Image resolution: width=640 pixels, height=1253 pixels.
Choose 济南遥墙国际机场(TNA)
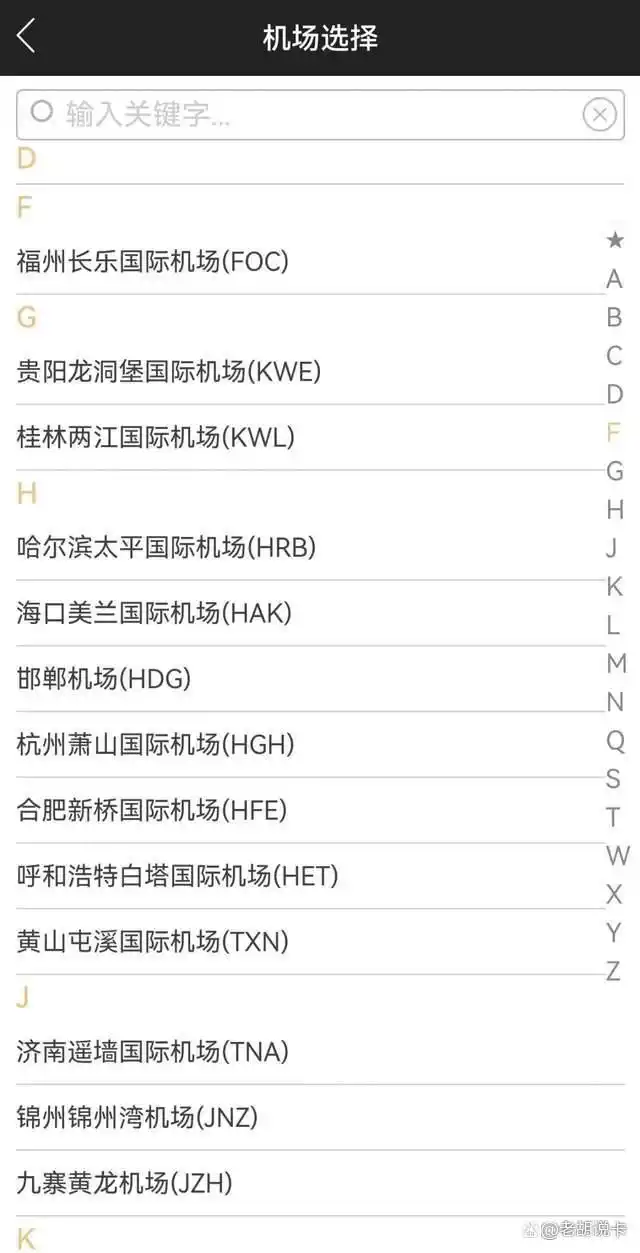(153, 1051)
